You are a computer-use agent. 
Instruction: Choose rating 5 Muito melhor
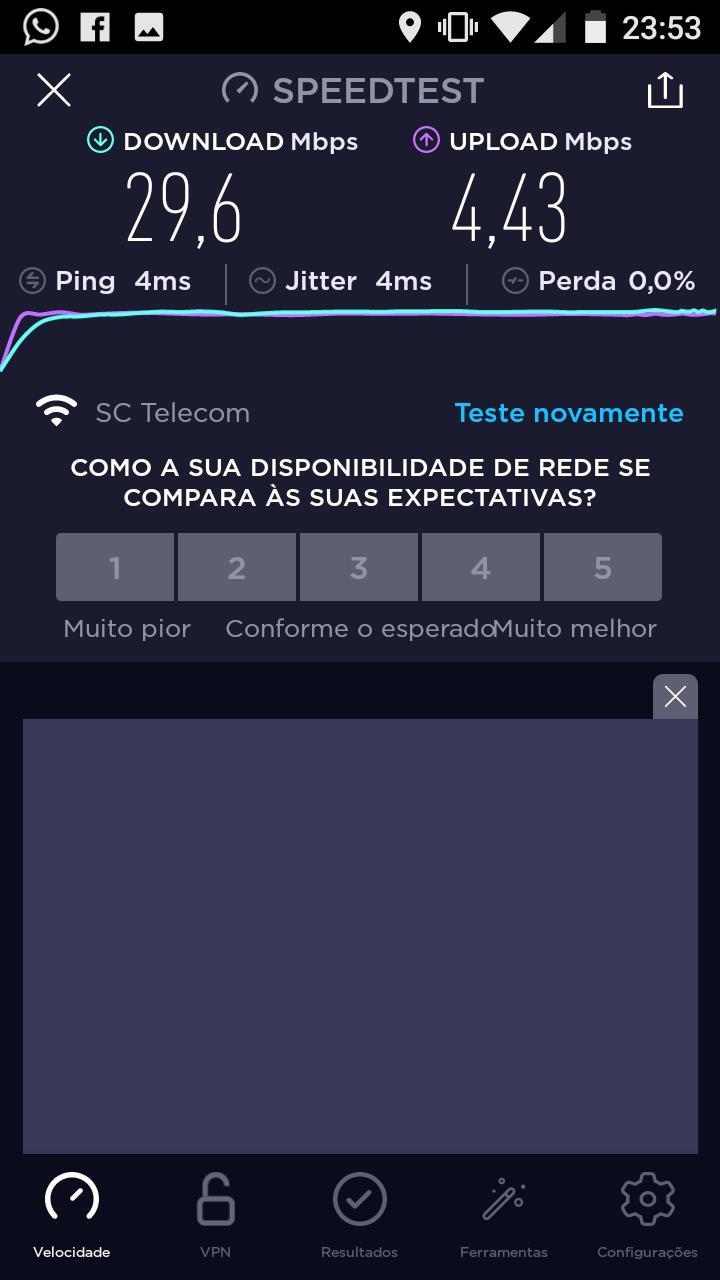(603, 567)
